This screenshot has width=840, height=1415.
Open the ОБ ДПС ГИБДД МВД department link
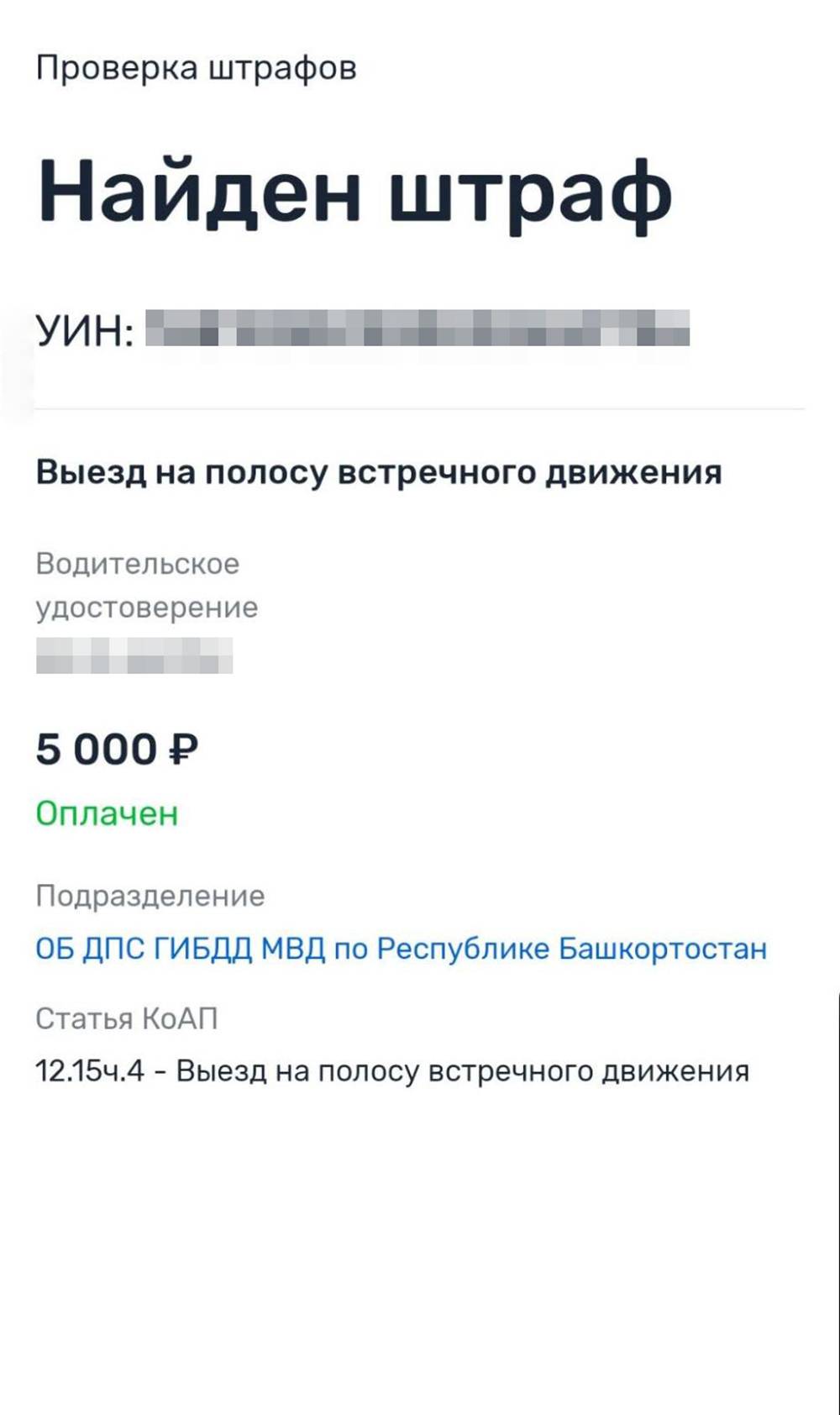point(401,949)
